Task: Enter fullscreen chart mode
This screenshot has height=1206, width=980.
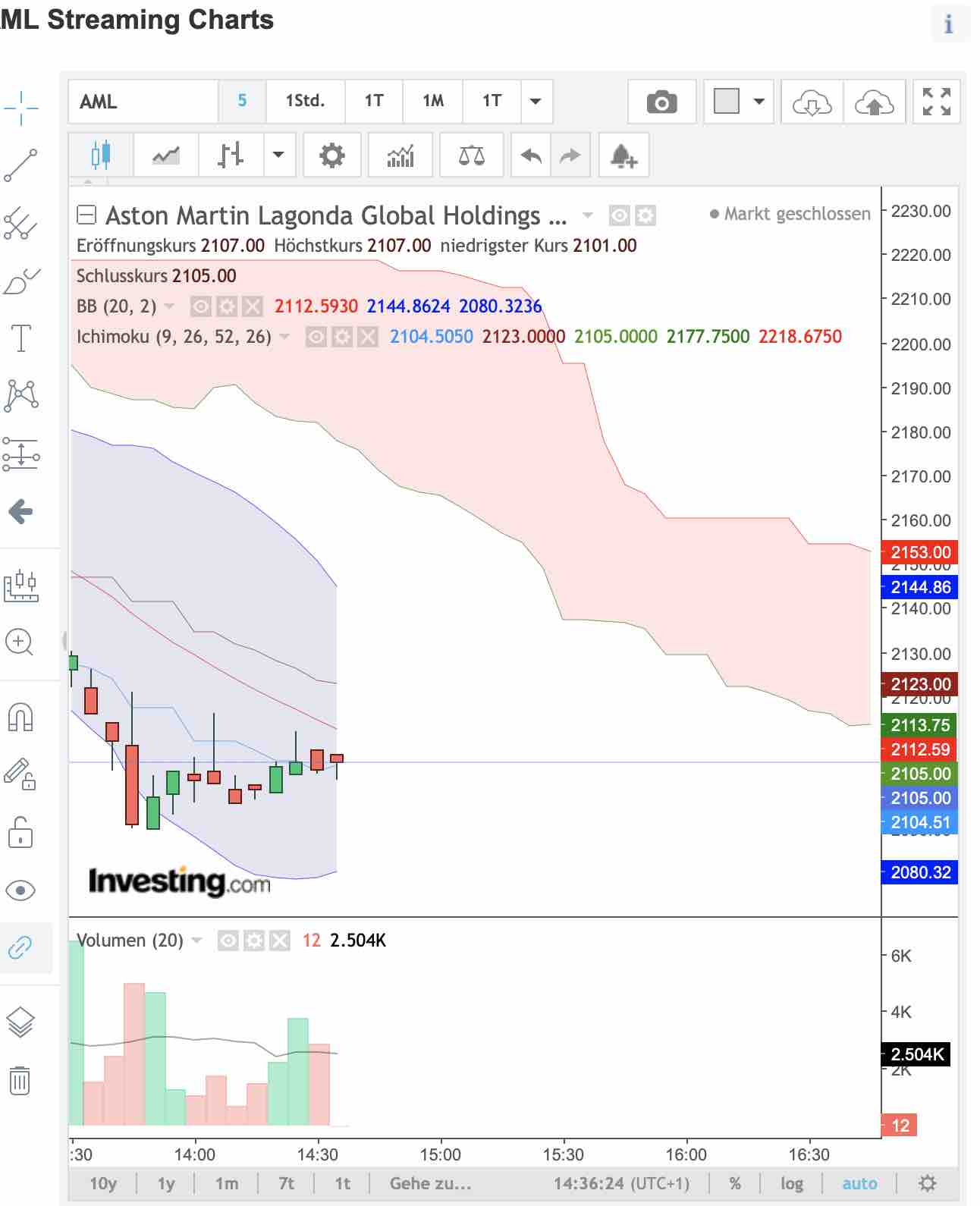Action: pyautogui.click(x=936, y=102)
